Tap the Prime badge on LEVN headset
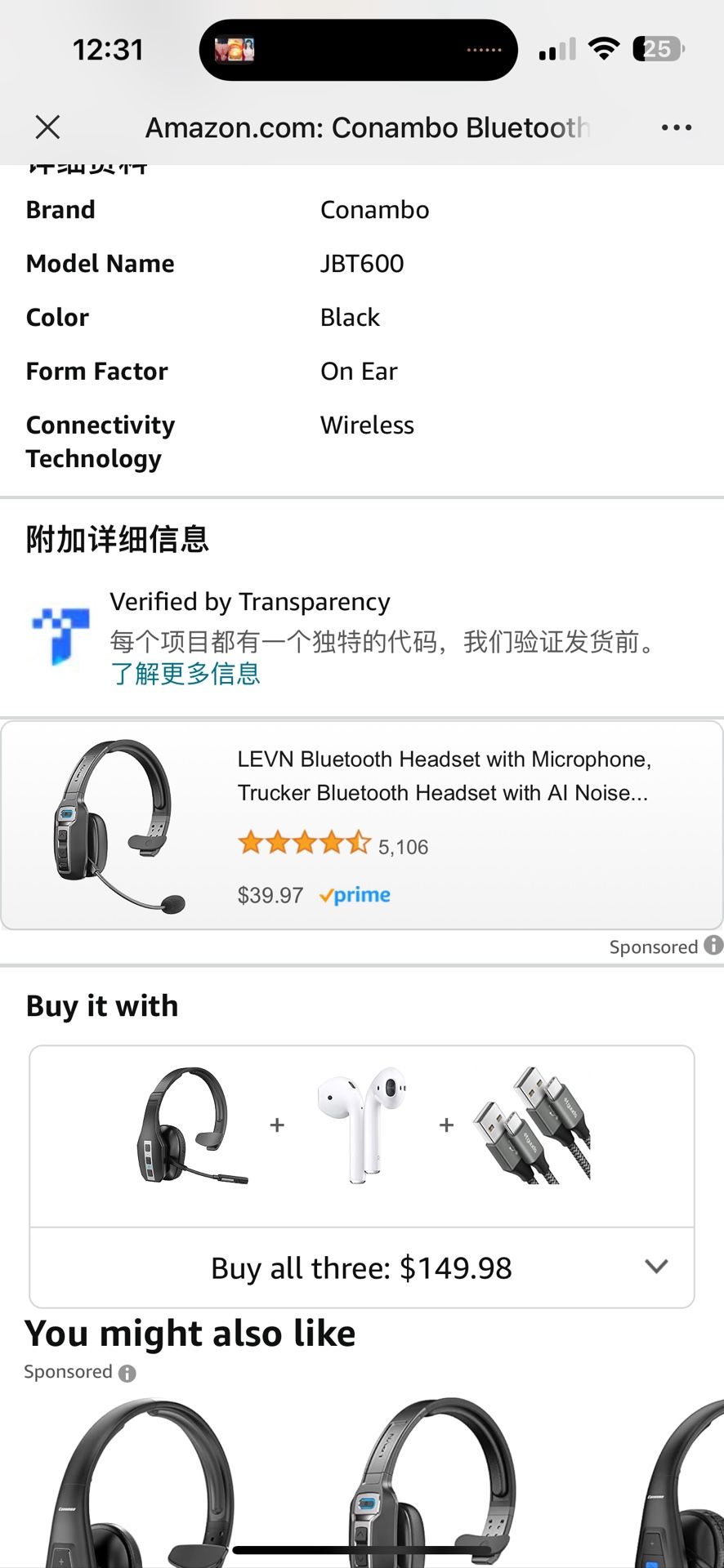The height and width of the screenshot is (1568, 724). coord(355,895)
